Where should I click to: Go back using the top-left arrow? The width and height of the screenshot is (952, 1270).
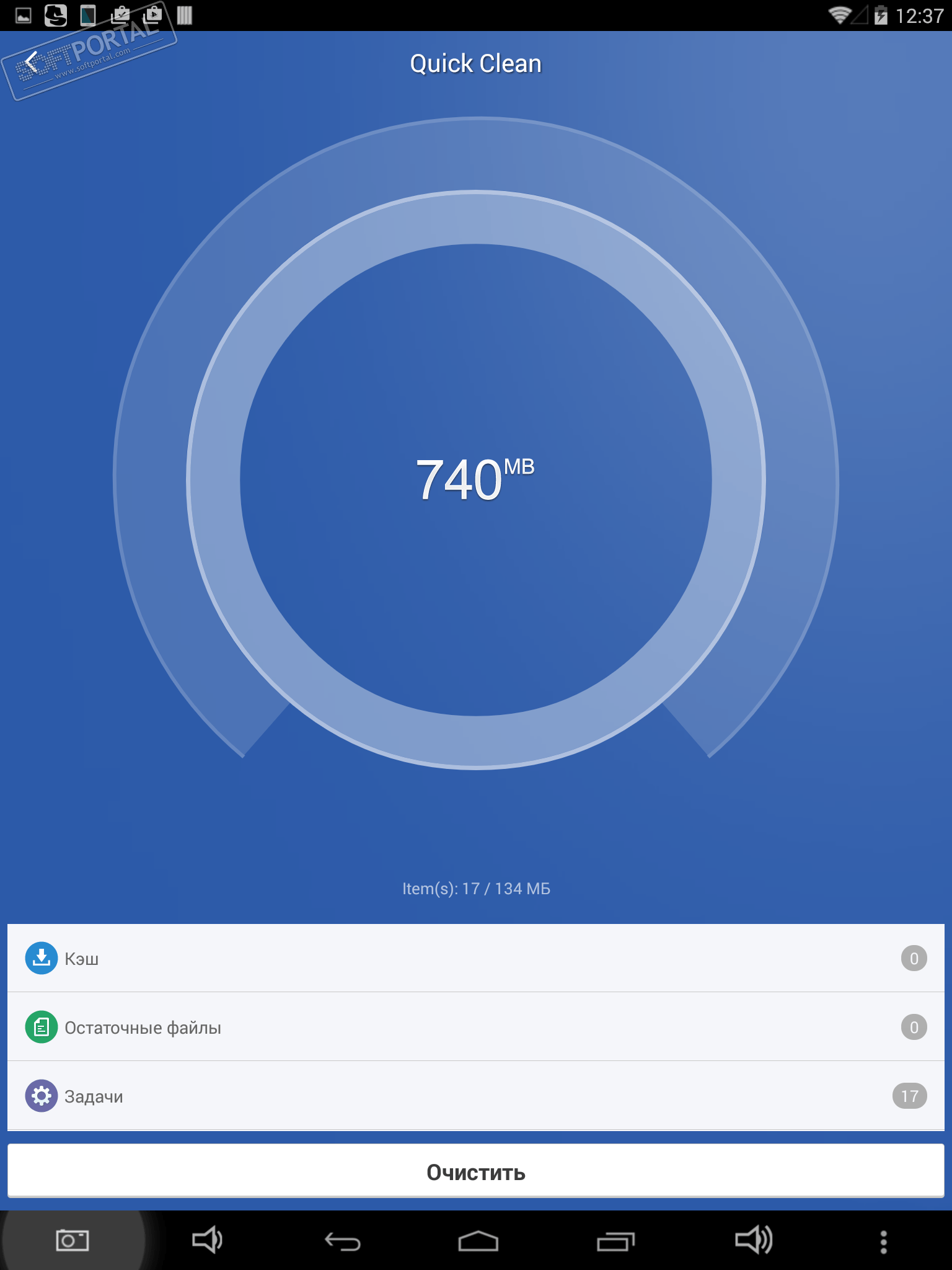pyautogui.click(x=31, y=63)
